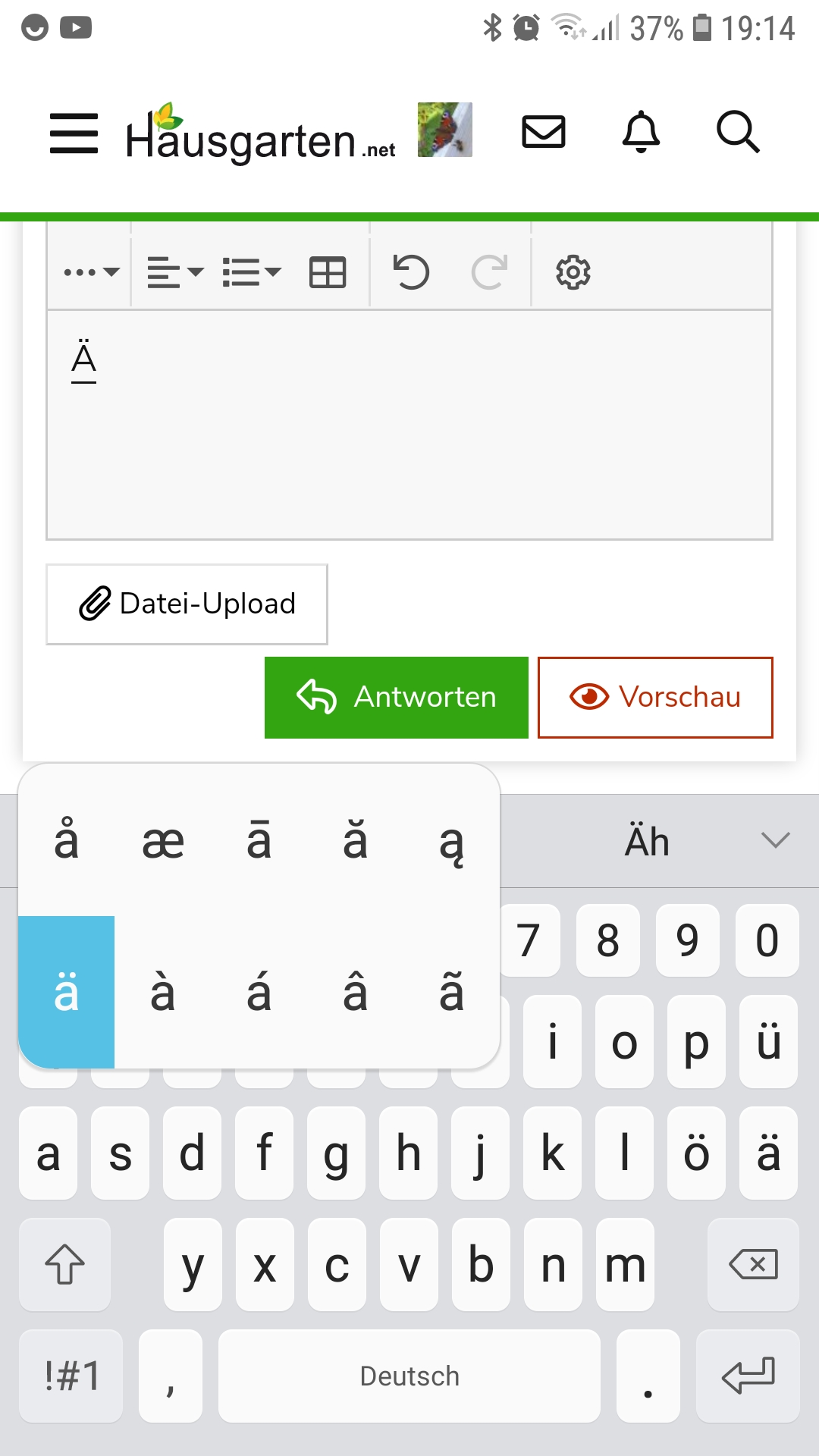Open the Vorschau preview
The width and height of the screenshot is (819, 1456).
[x=655, y=697]
